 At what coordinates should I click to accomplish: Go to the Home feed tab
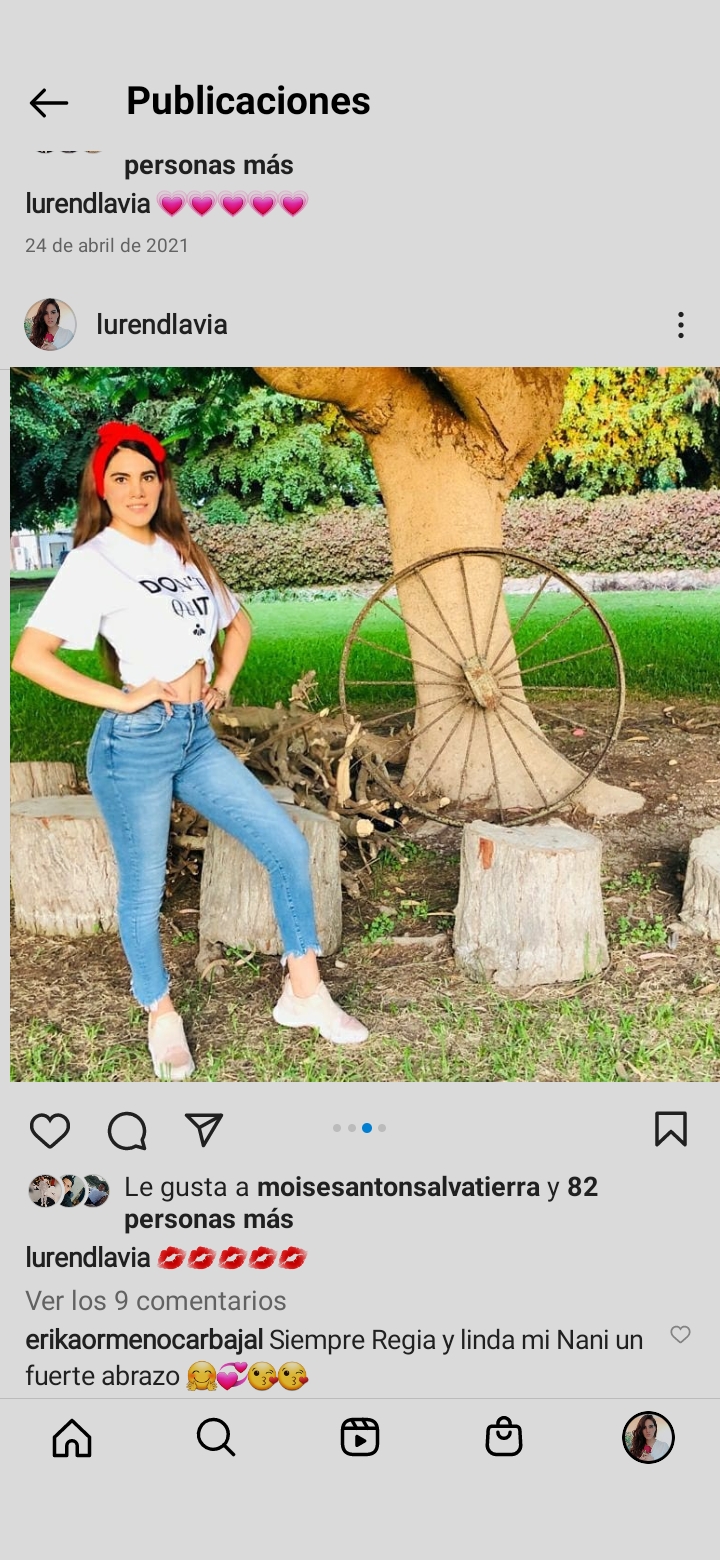(72, 1438)
